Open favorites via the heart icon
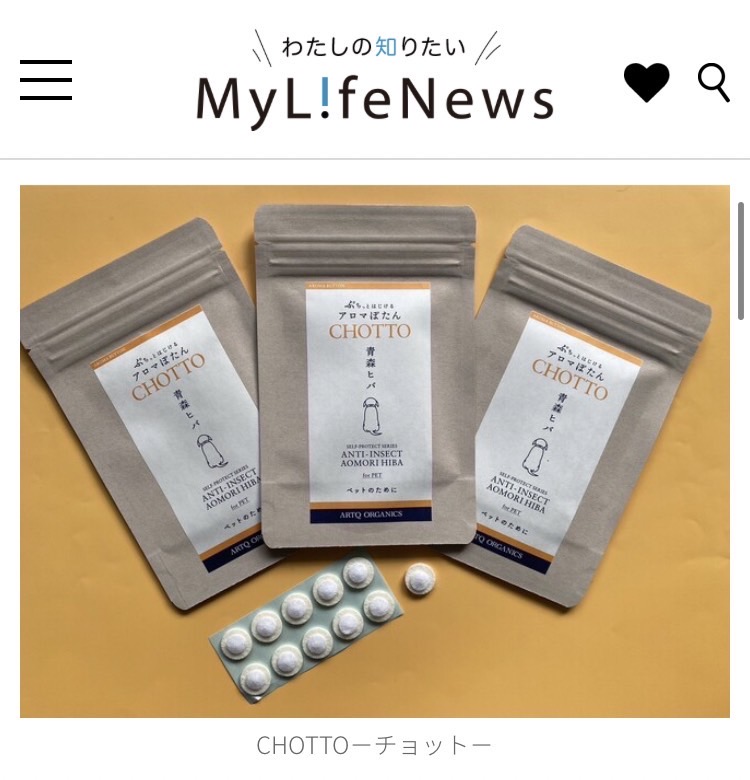The width and height of the screenshot is (750, 780). point(646,82)
